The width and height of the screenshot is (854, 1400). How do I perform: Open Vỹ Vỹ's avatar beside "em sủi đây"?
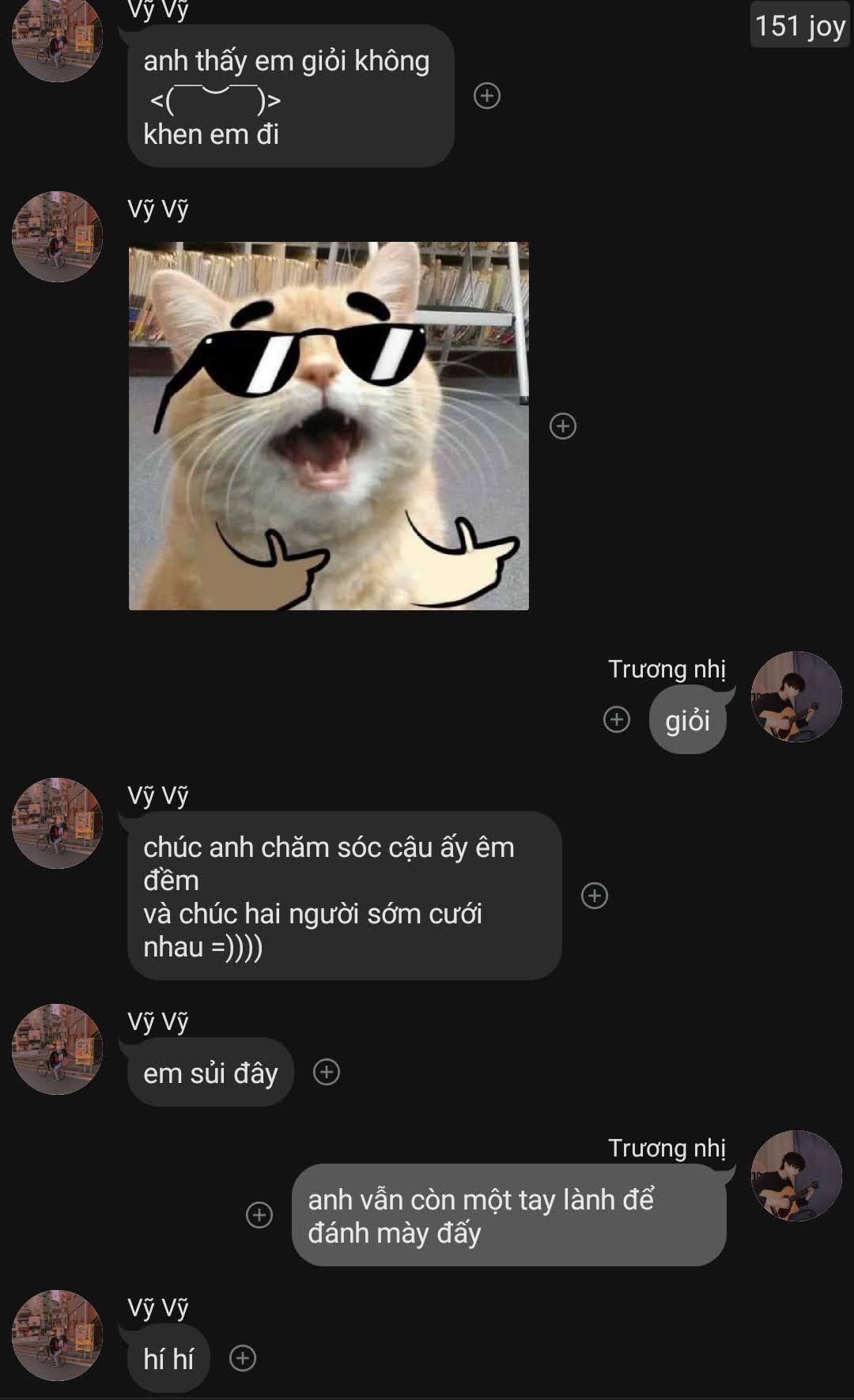coord(57,1049)
